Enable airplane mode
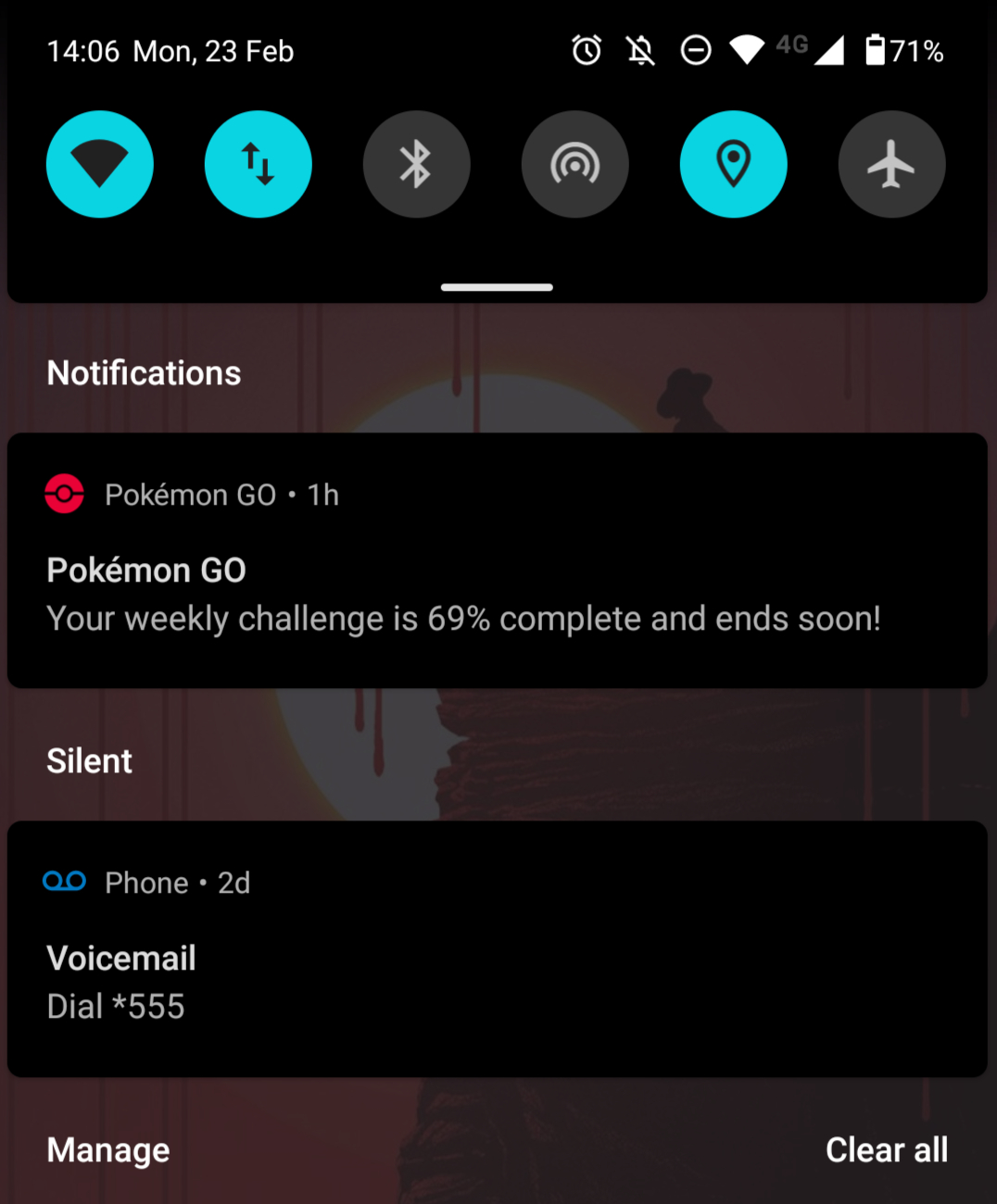This screenshot has height=1204, width=997. 891,164
